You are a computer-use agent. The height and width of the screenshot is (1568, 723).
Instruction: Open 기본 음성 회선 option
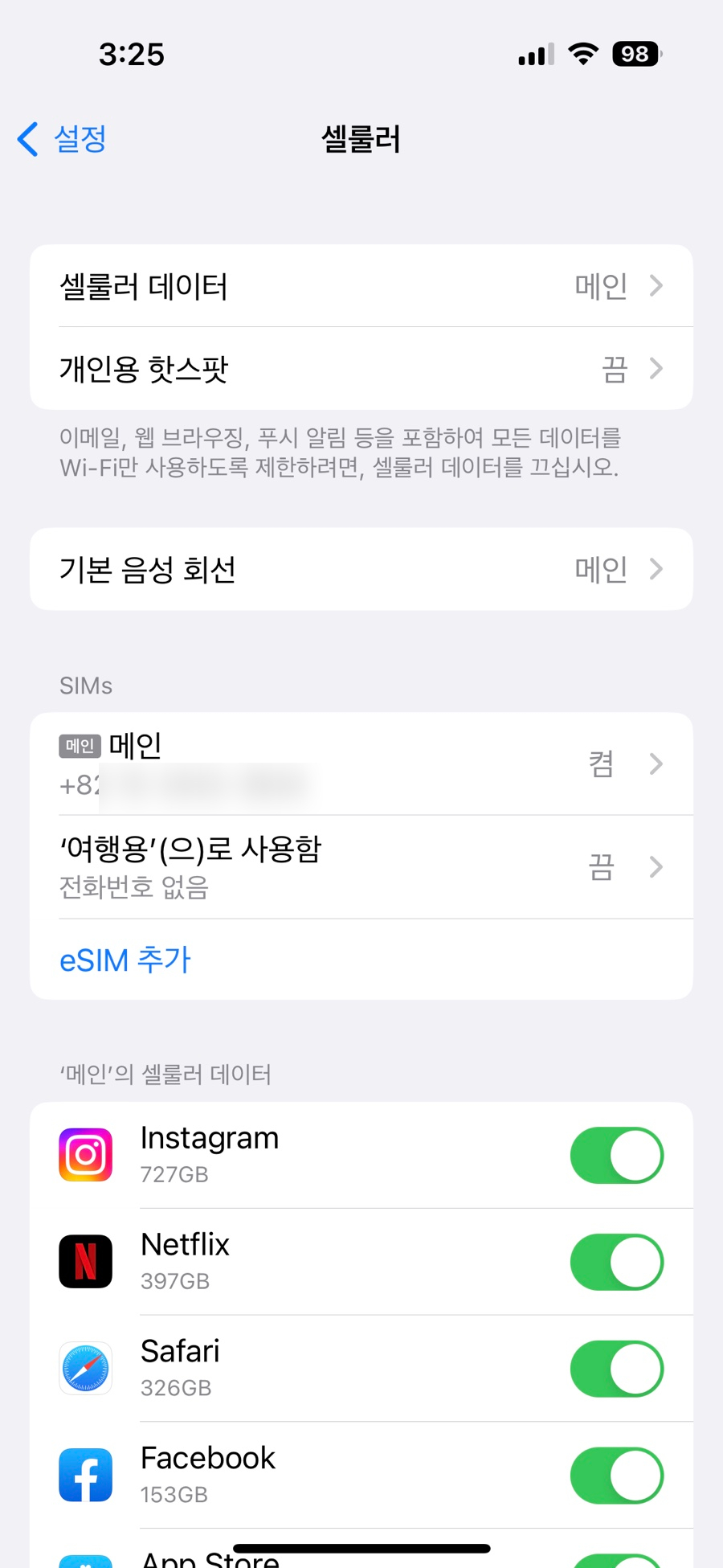coord(361,569)
